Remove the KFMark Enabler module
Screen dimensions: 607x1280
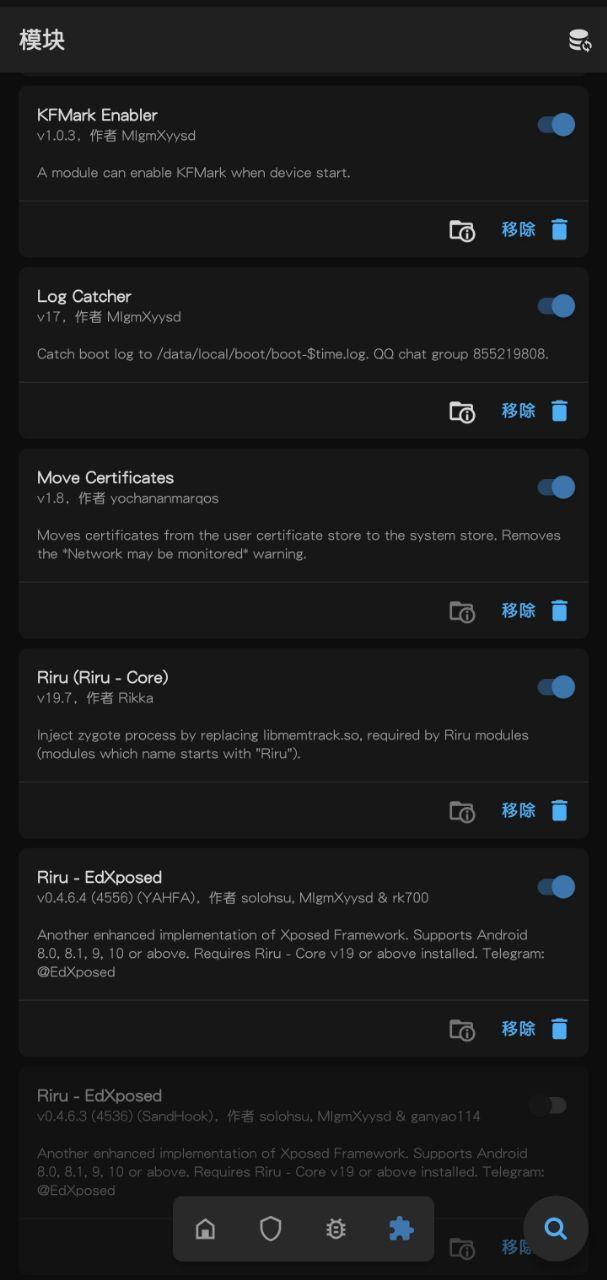point(534,230)
